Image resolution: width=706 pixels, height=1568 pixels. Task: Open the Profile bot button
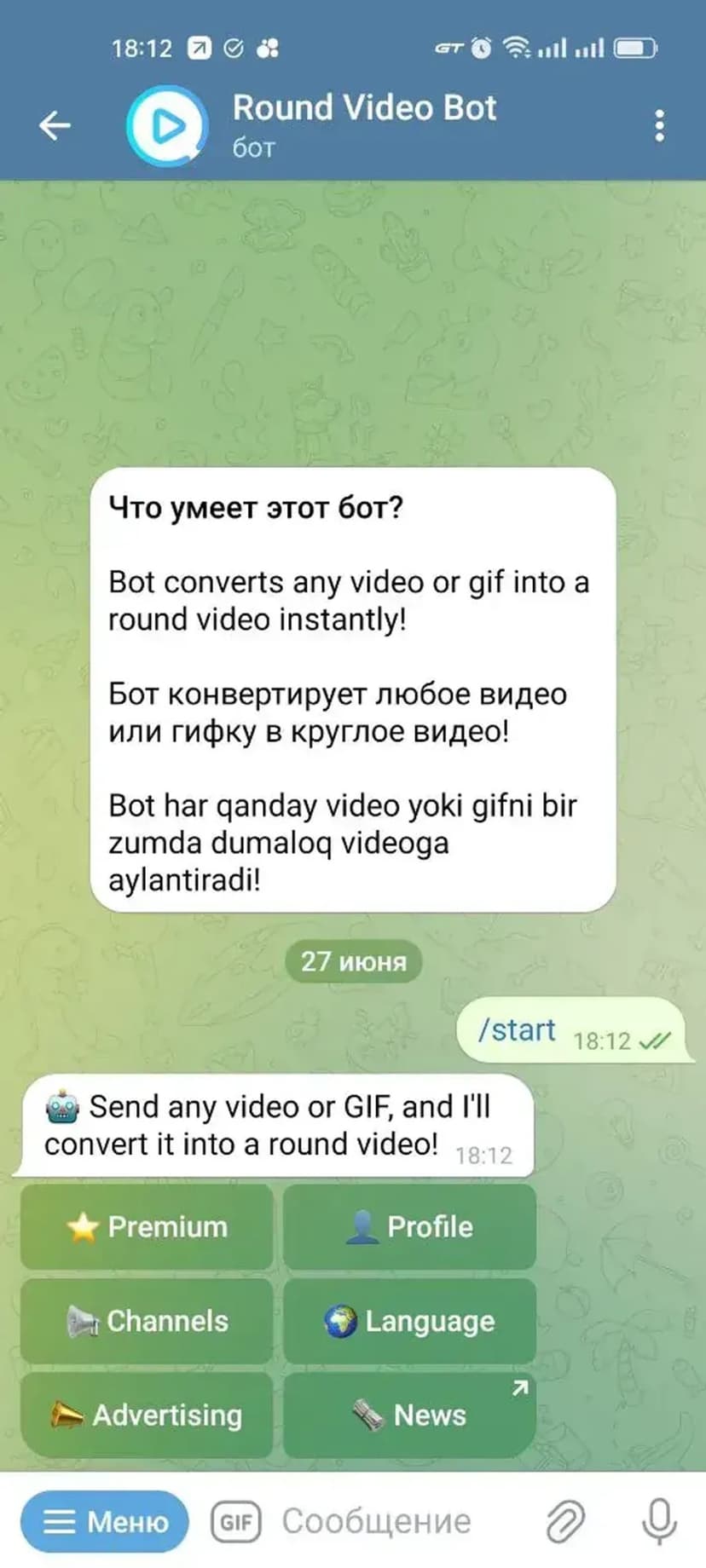[x=409, y=1226]
